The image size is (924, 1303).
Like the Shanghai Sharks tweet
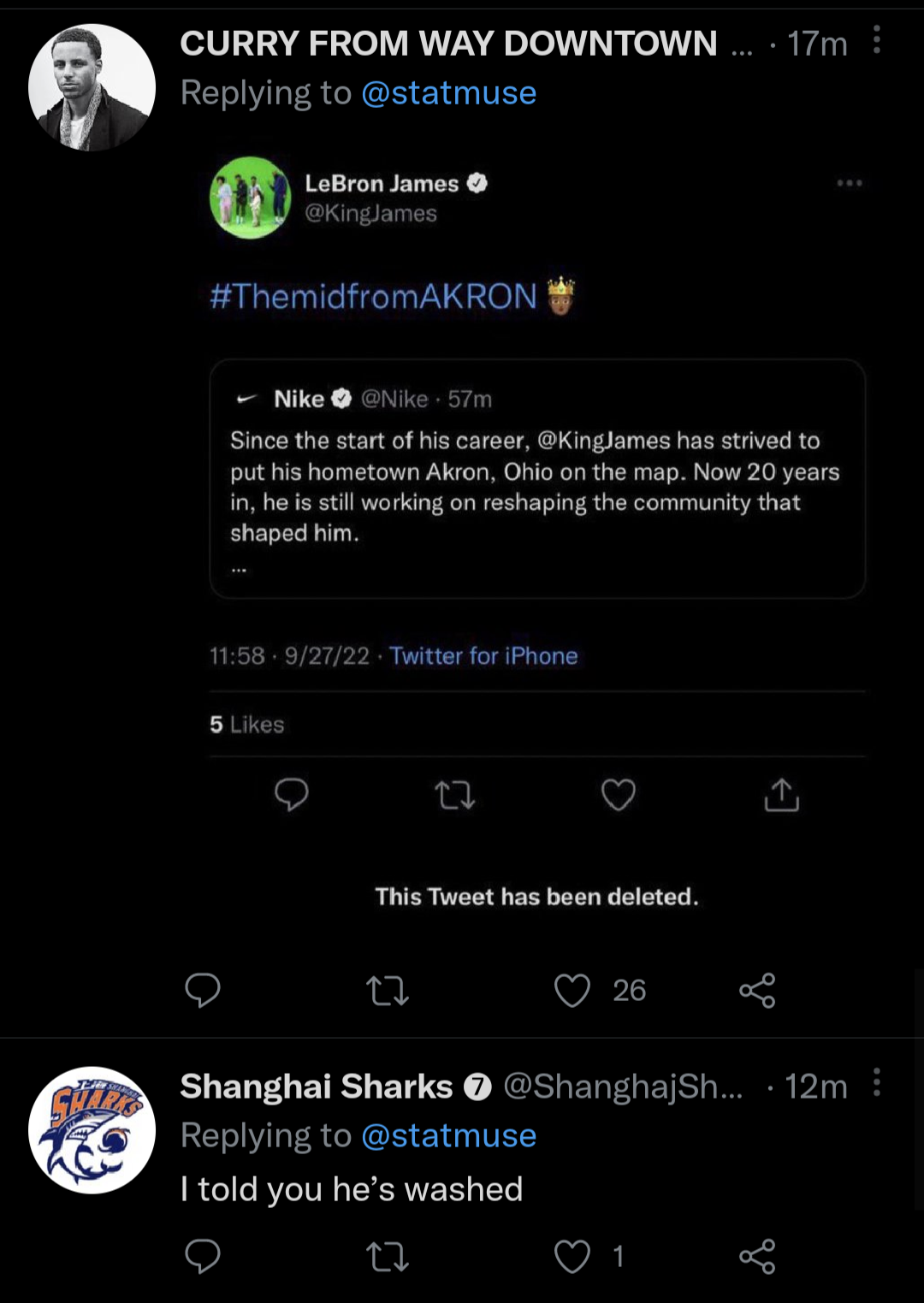pyautogui.click(x=572, y=1257)
